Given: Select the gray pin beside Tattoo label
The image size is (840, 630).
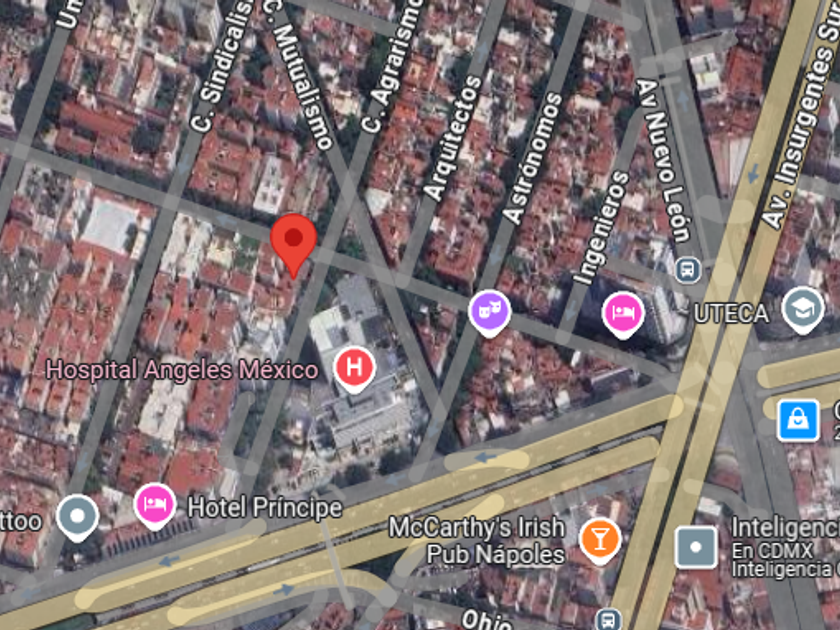Looking at the screenshot, I should 77,518.
